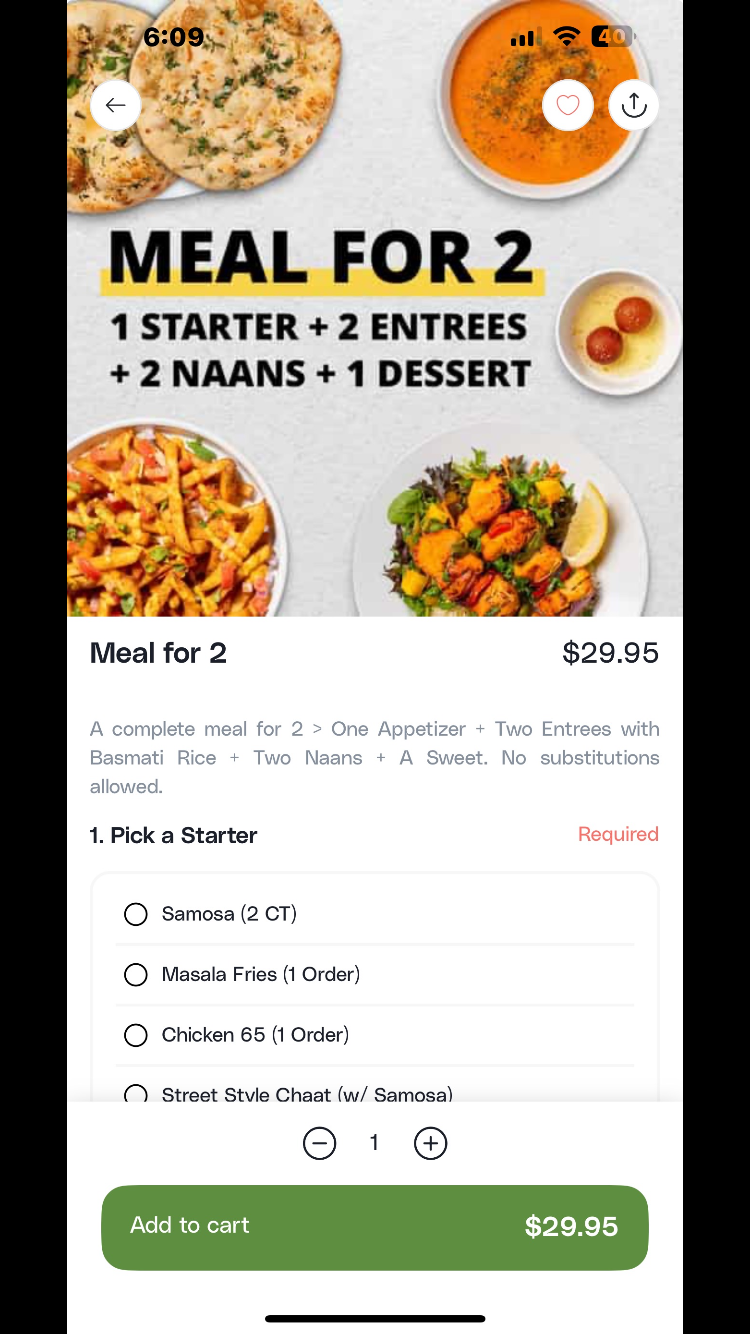Screen dimensions: 750x1334
Task: Favorite this meal with the heart icon
Action: point(568,105)
